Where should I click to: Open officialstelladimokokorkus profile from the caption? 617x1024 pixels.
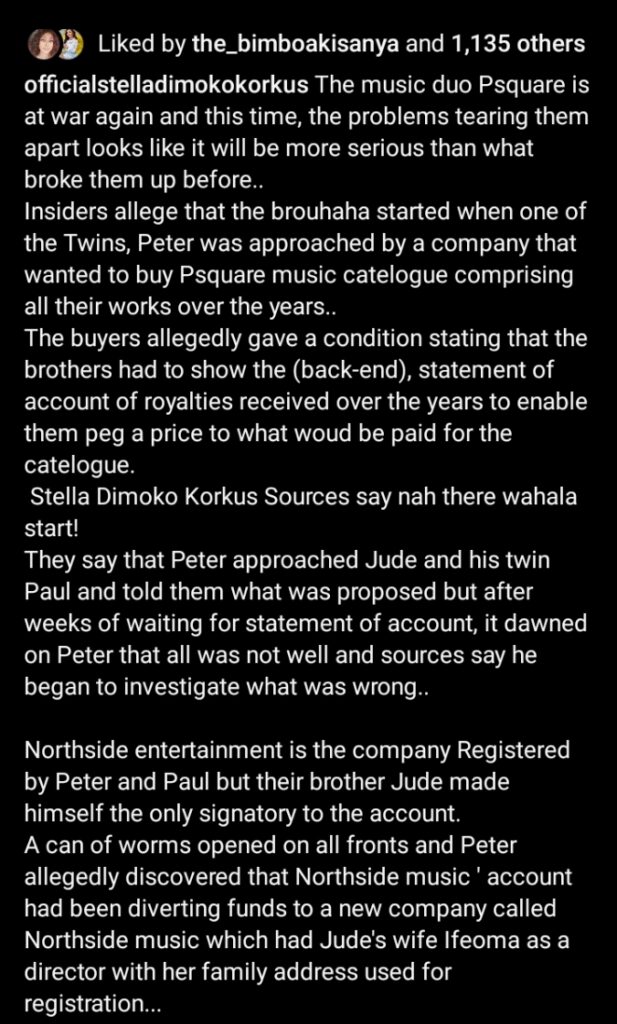click(177, 87)
